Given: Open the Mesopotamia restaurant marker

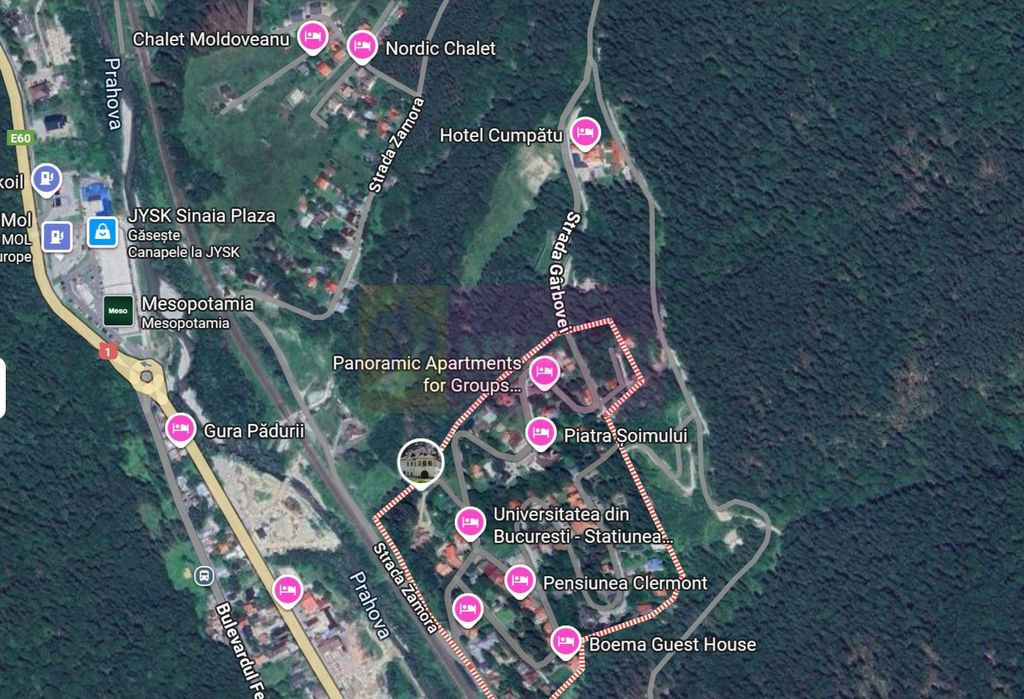Looking at the screenshot, I should click(118, 309).
